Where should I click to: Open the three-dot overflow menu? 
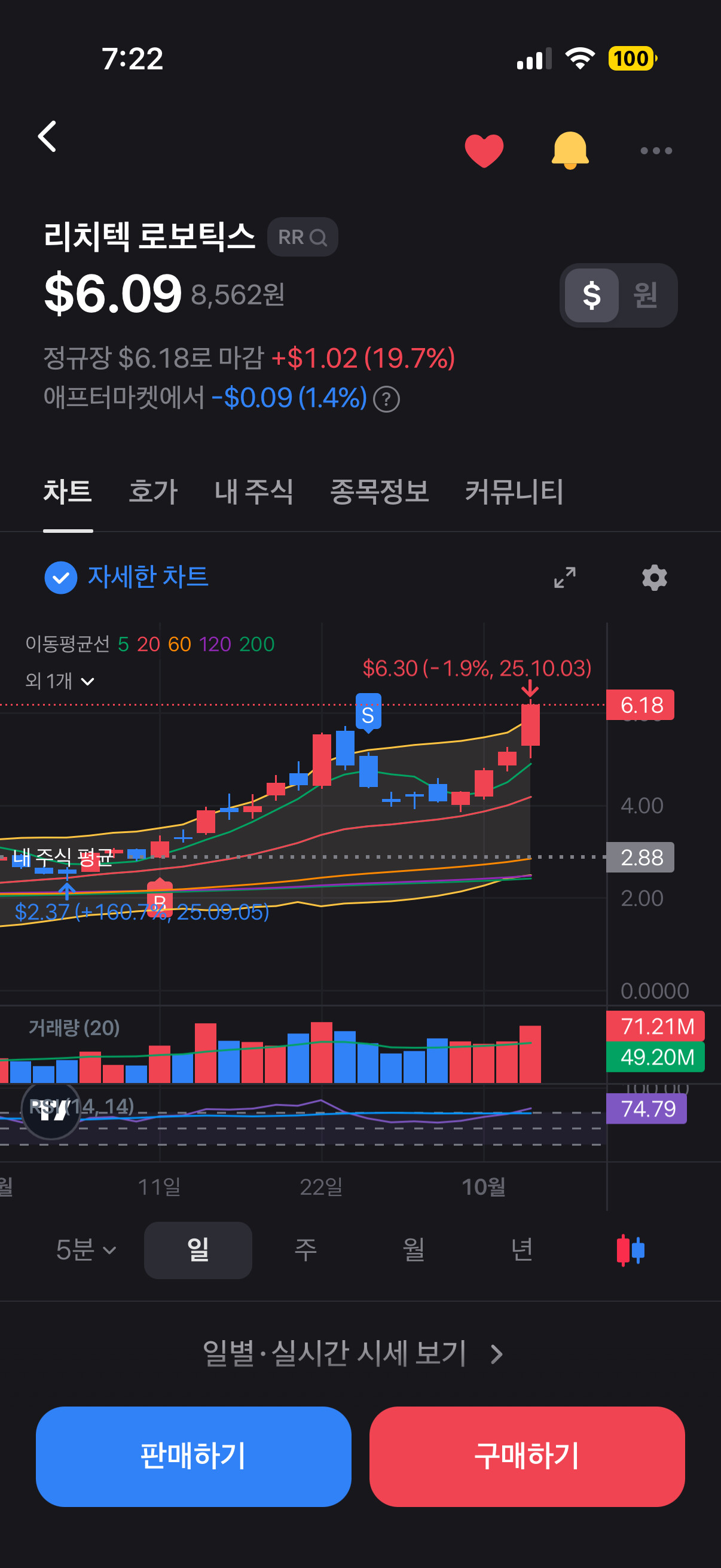[x=656, y=150]
